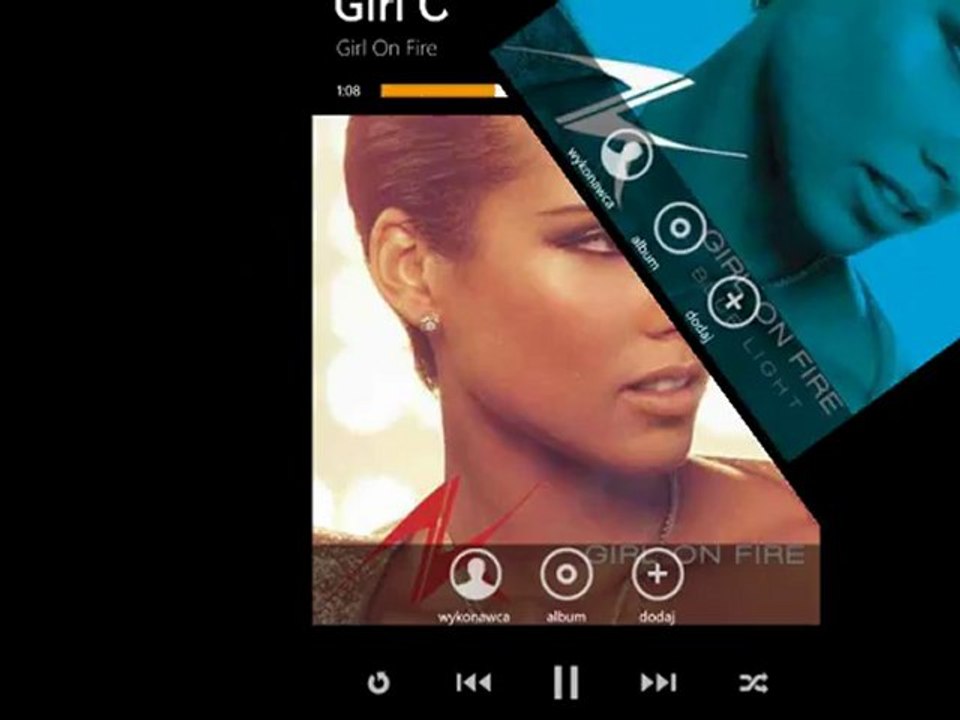Image resolution: width=960 pixels, height=720 pixels.
Task: Skip to the next track
Action: [x=658, y=683]
